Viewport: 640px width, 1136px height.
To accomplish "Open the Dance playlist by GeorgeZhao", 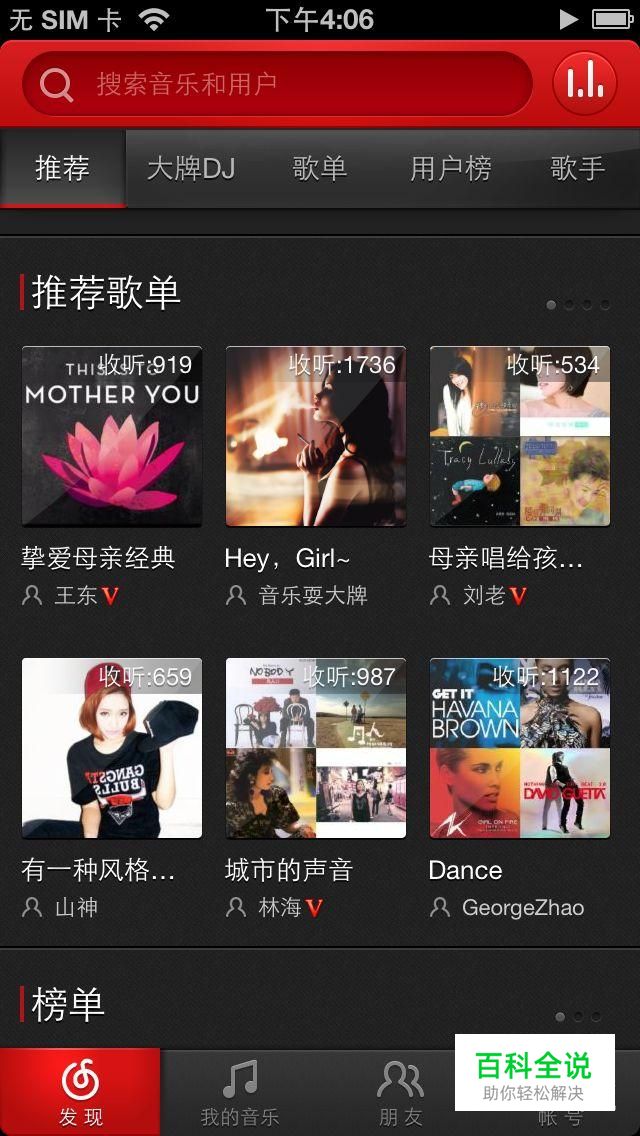I will coord(520,748).
